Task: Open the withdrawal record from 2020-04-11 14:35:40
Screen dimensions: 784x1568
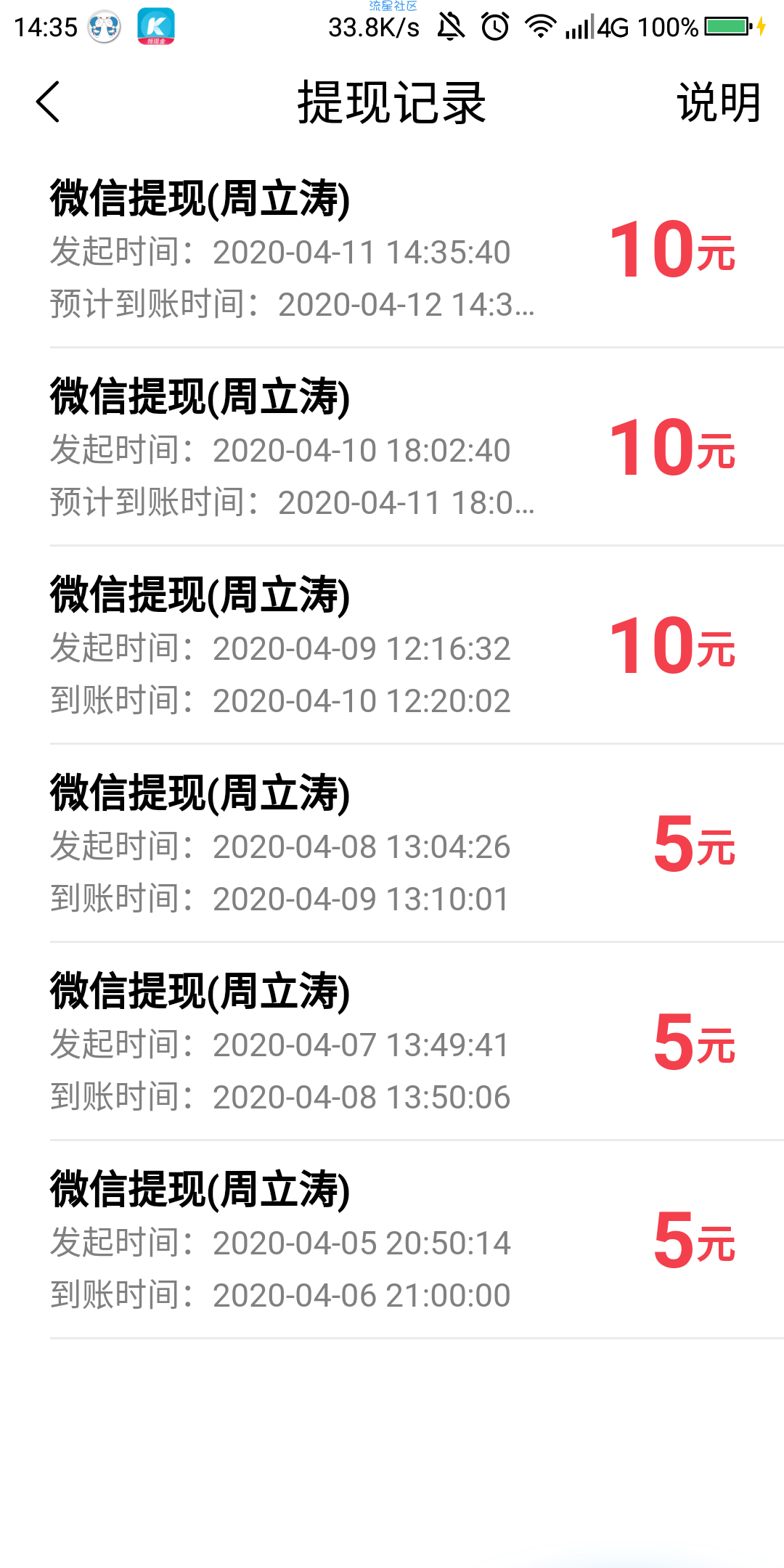Action: tap(392, 249)
